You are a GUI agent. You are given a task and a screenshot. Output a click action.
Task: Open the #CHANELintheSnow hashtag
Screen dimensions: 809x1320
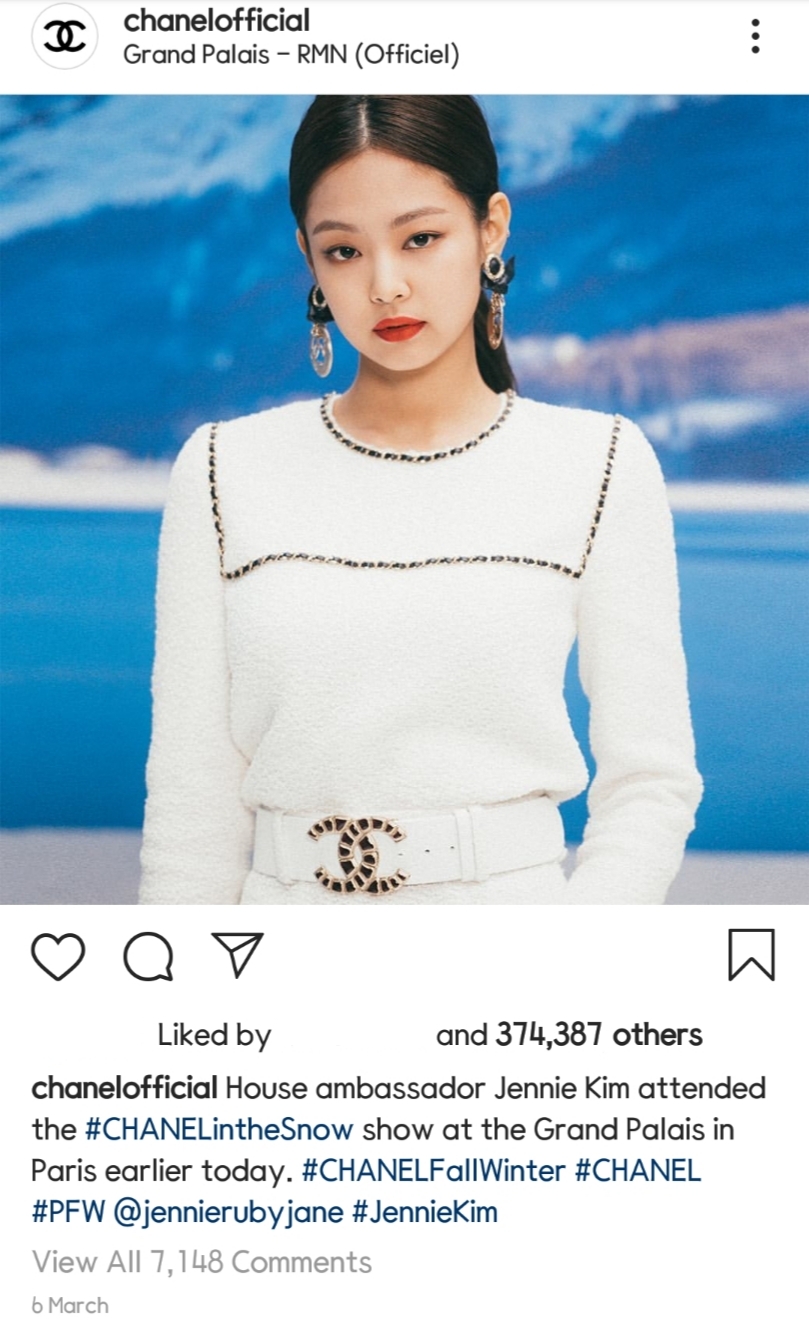click(219, 1130)
